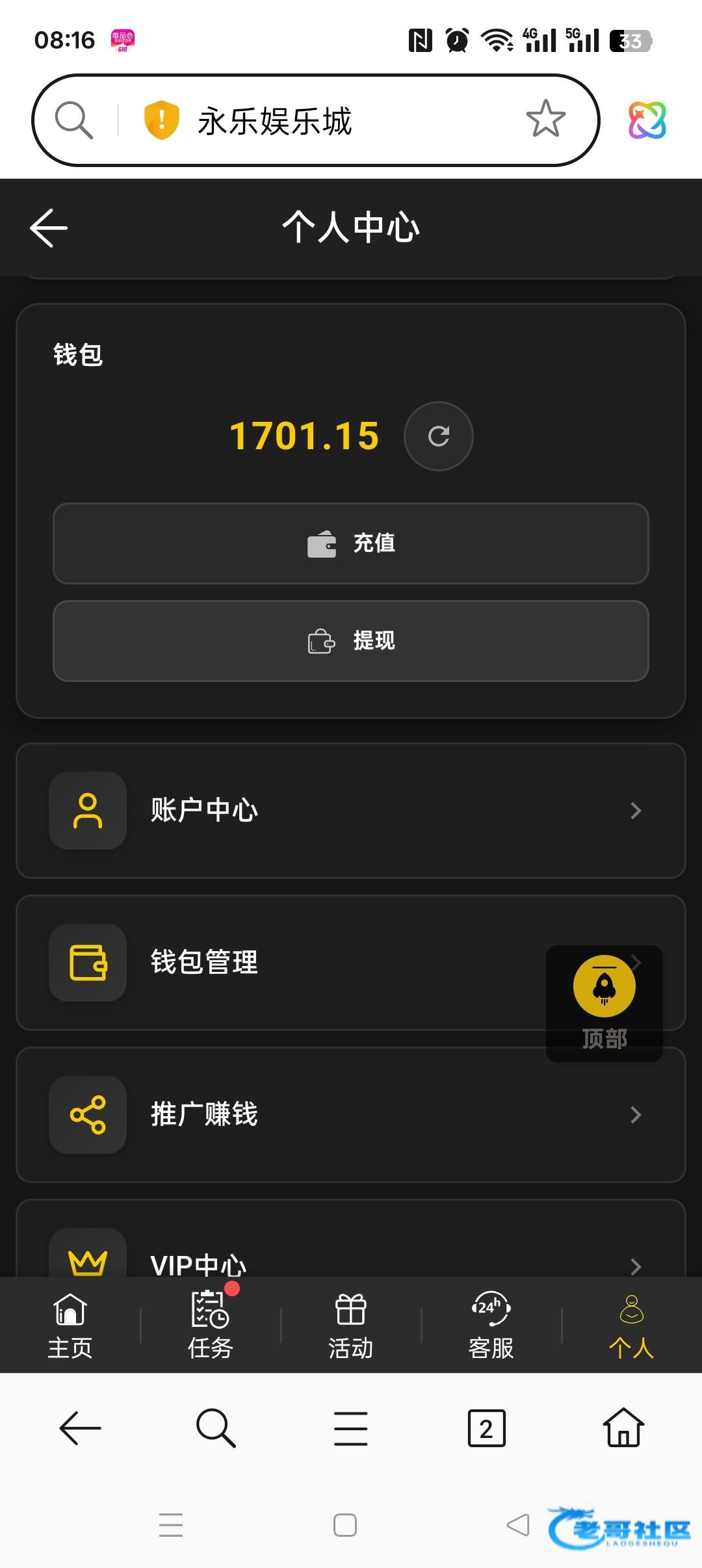Go back from 个人中心 page

click(49, 228)
